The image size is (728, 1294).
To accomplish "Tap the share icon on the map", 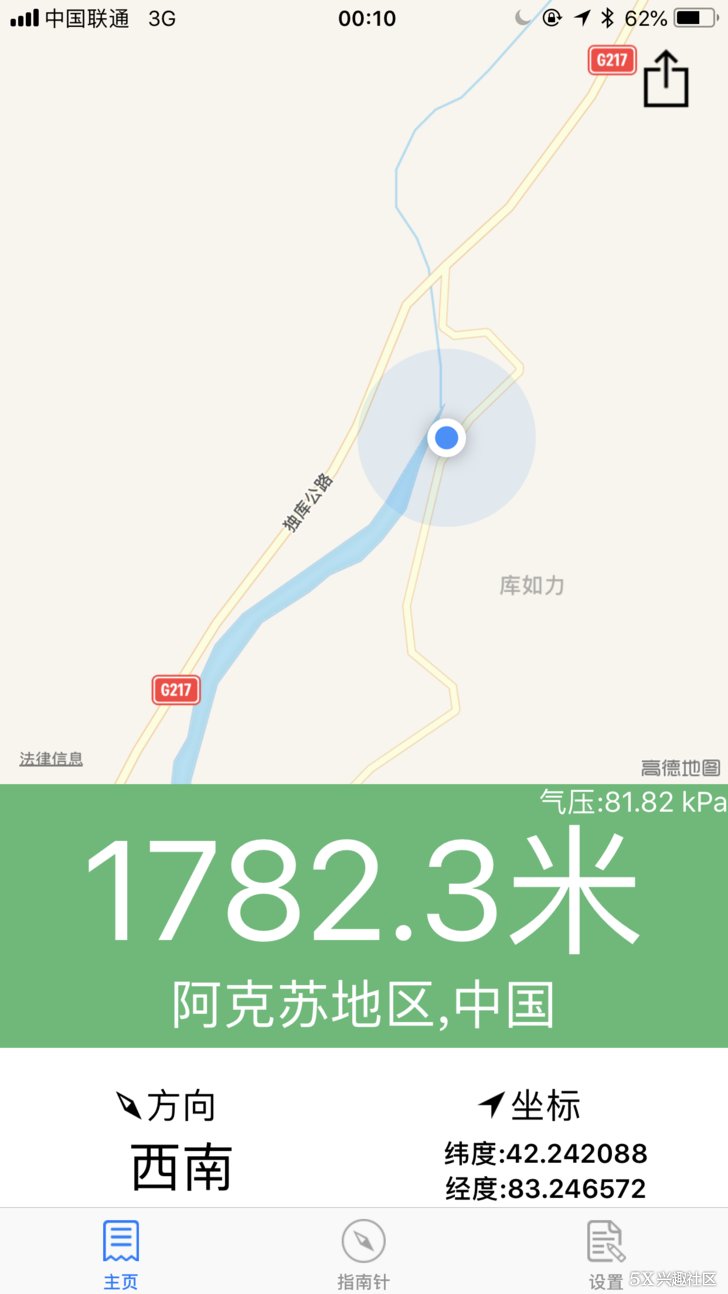I will point(666,78).
